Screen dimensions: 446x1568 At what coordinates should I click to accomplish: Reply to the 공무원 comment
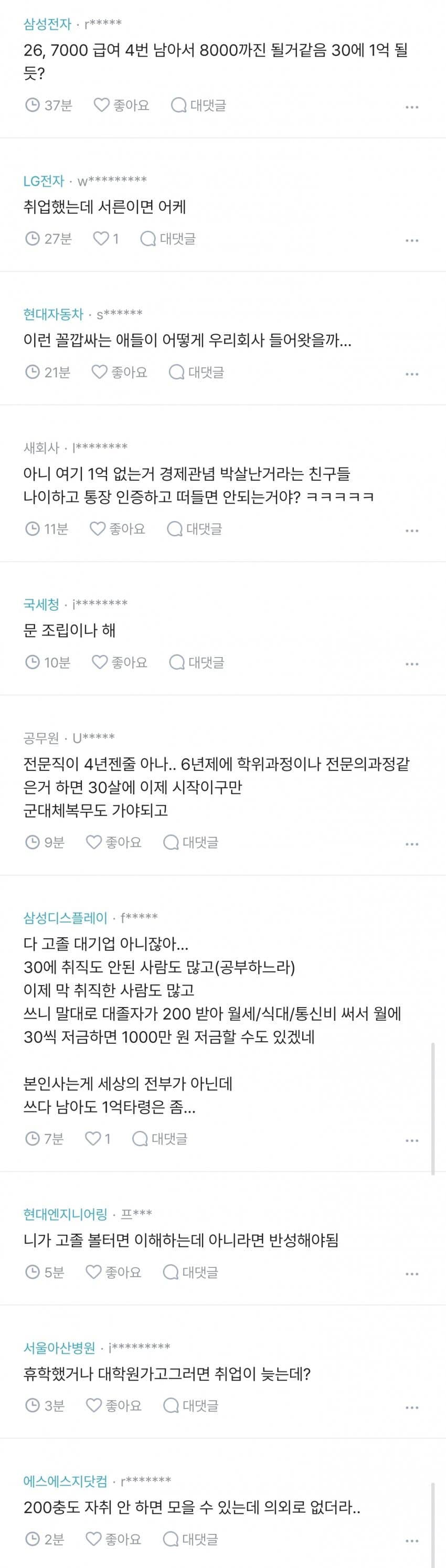pyautogui.click(x=191, y=842)
